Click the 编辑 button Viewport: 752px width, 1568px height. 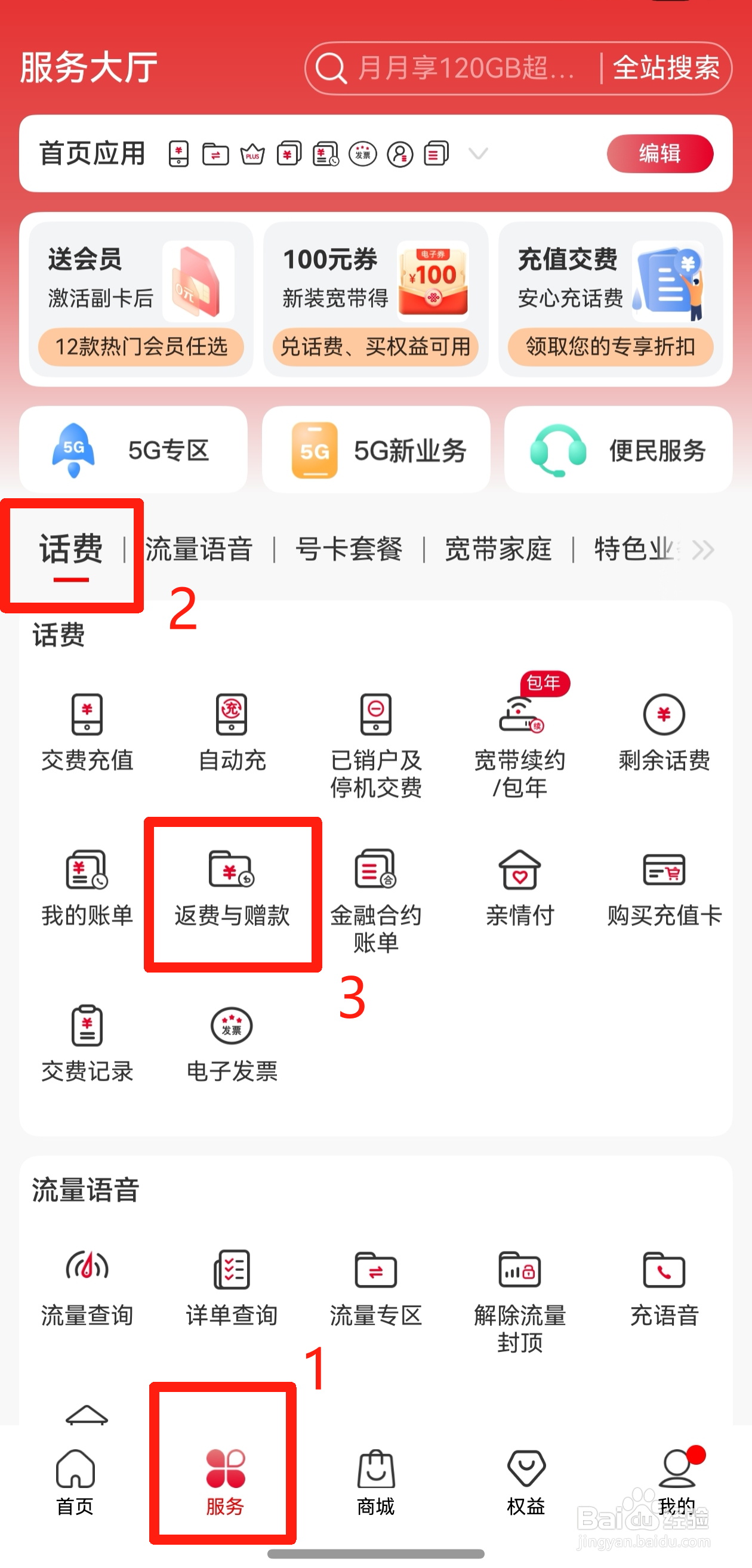660,154
